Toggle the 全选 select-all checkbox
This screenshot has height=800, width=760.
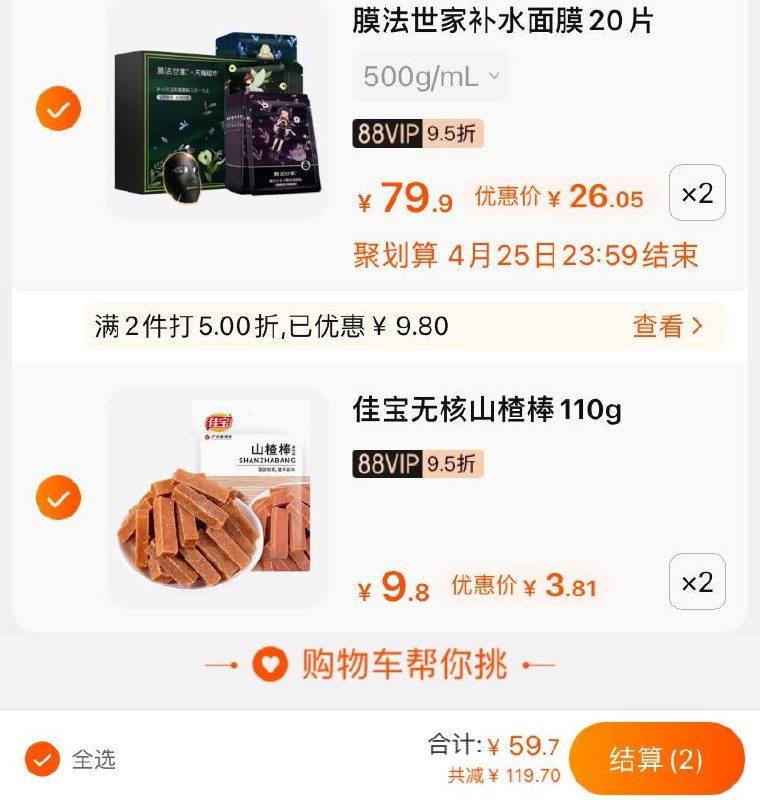coord(44,760)
